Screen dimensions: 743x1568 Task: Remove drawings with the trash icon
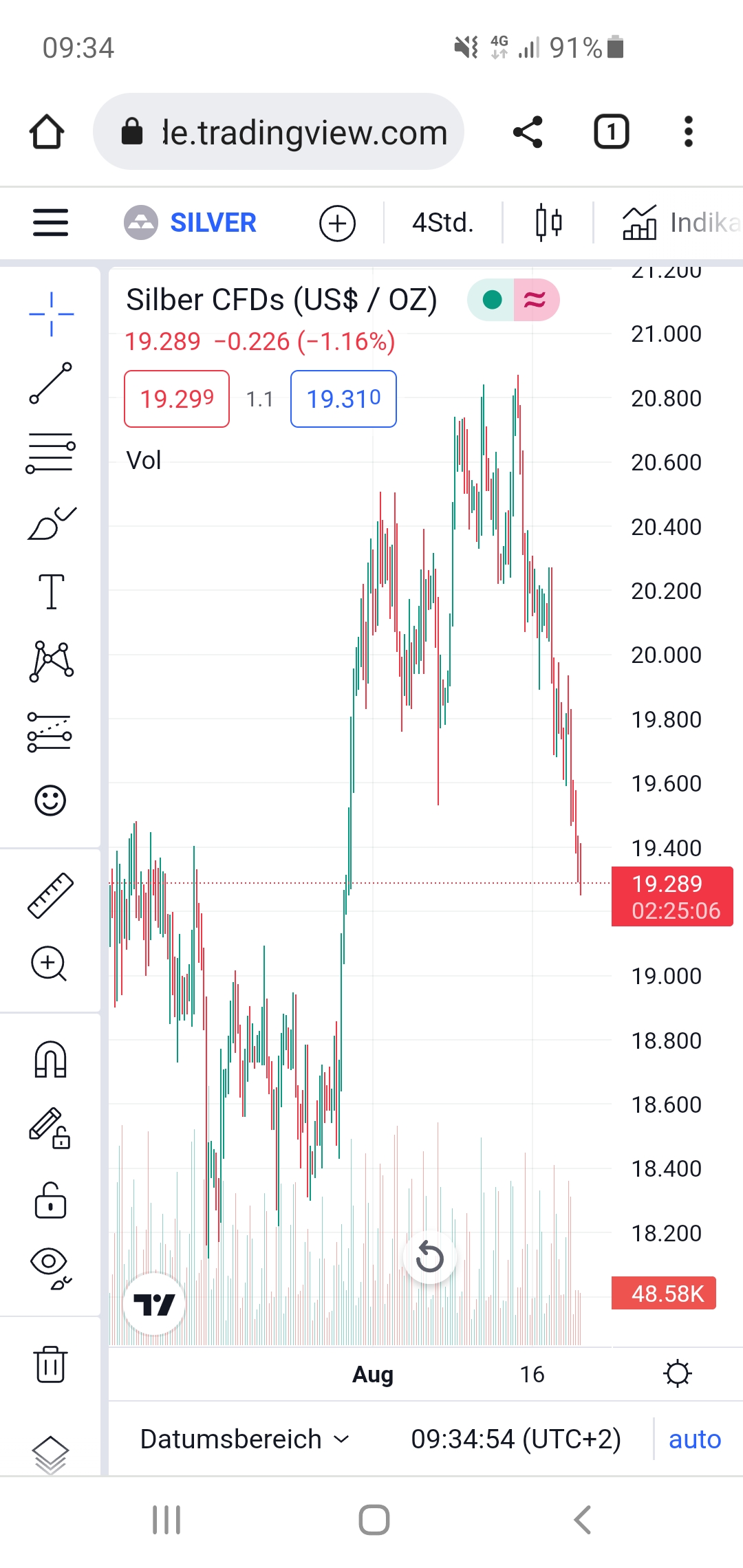(51, 1364)
